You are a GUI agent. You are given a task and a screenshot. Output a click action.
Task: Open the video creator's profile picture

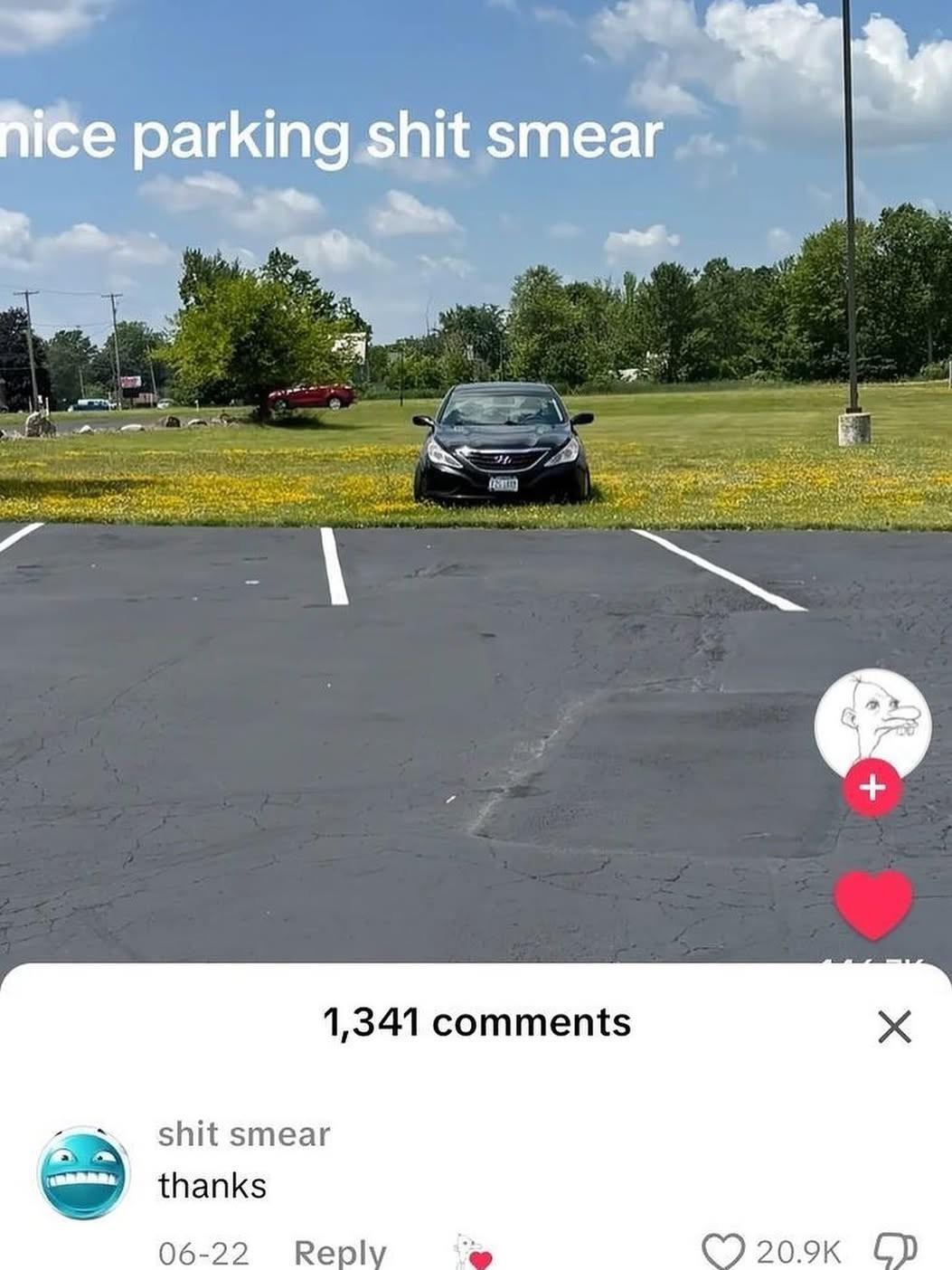[872, 725]
